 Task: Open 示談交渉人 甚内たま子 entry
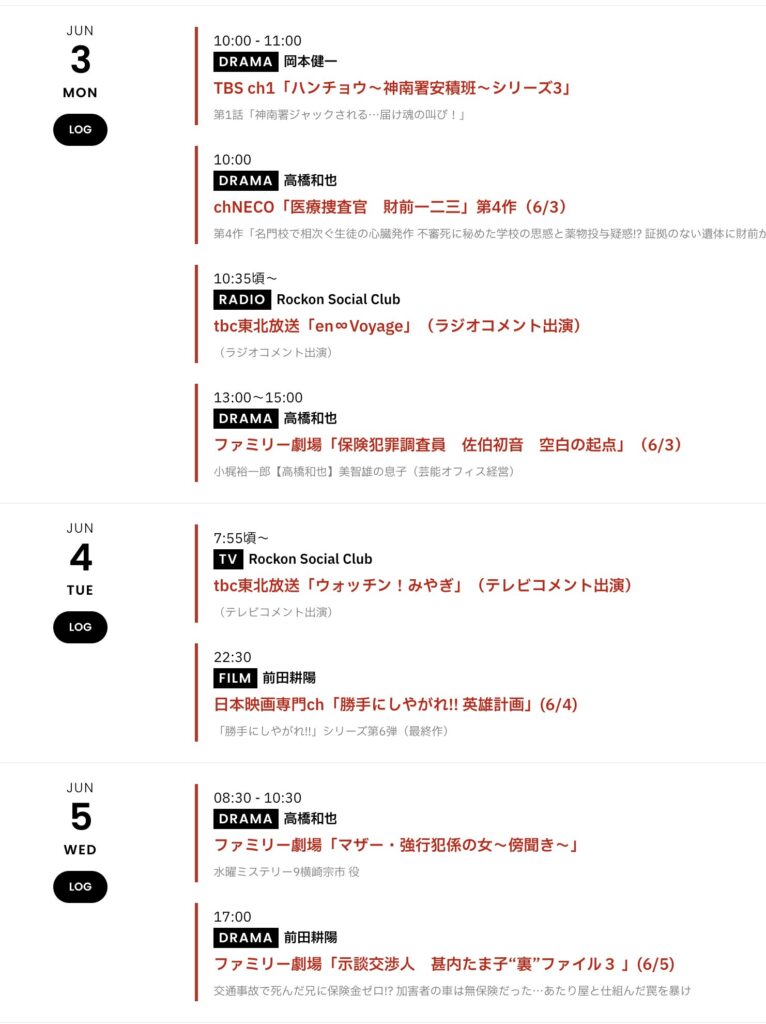tap(444, 965)
